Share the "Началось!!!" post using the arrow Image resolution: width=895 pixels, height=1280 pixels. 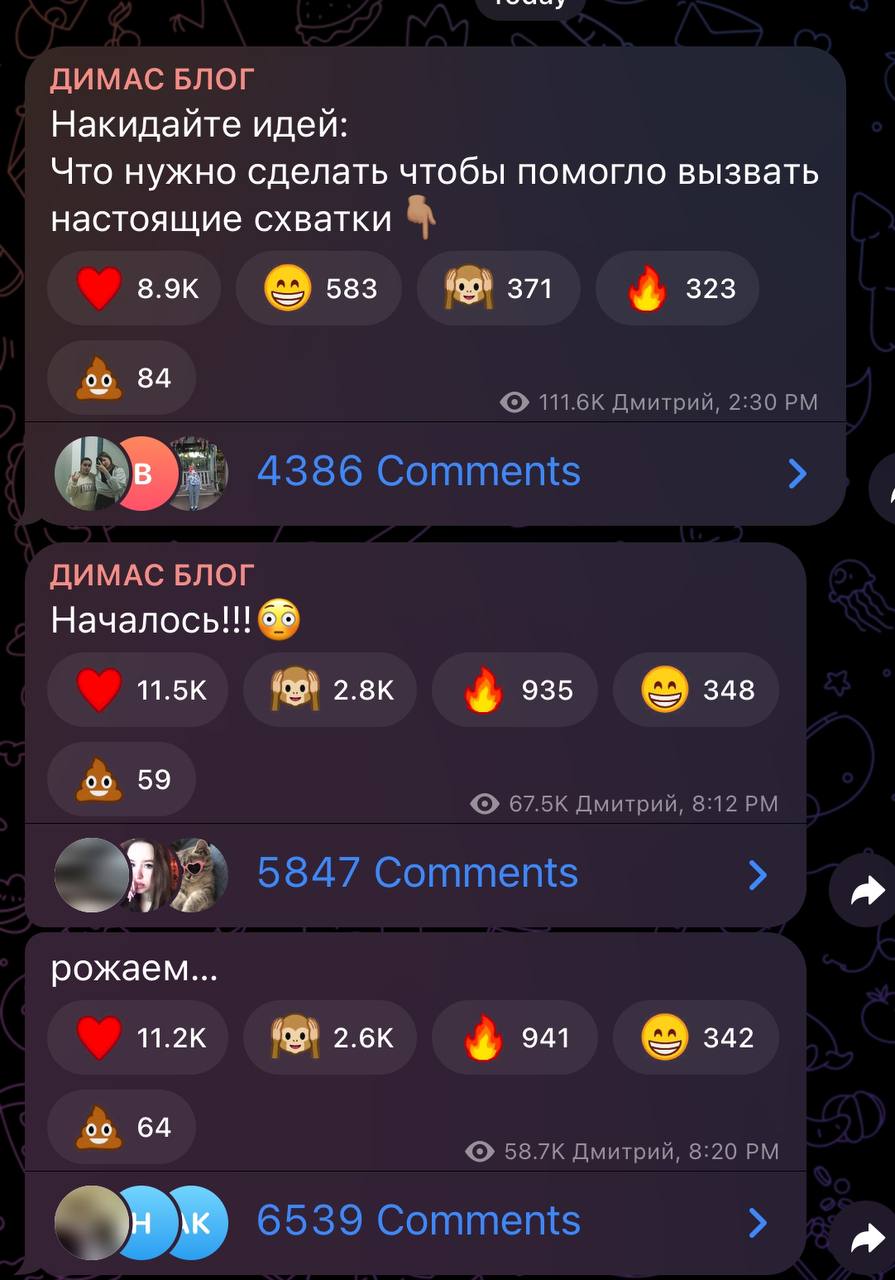[866, 890]
